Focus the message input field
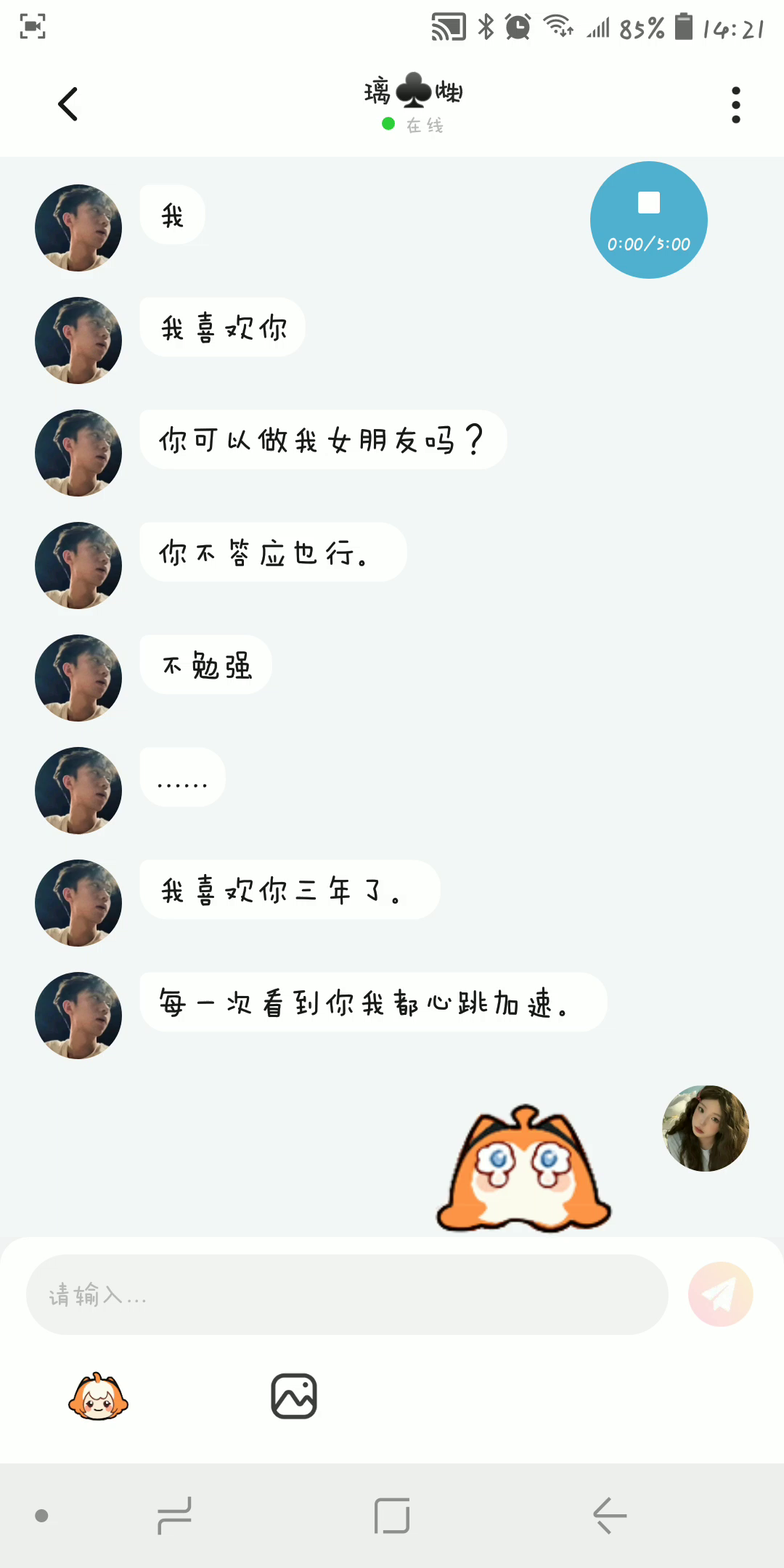 pyautogui.click(x=347, y=1294)
